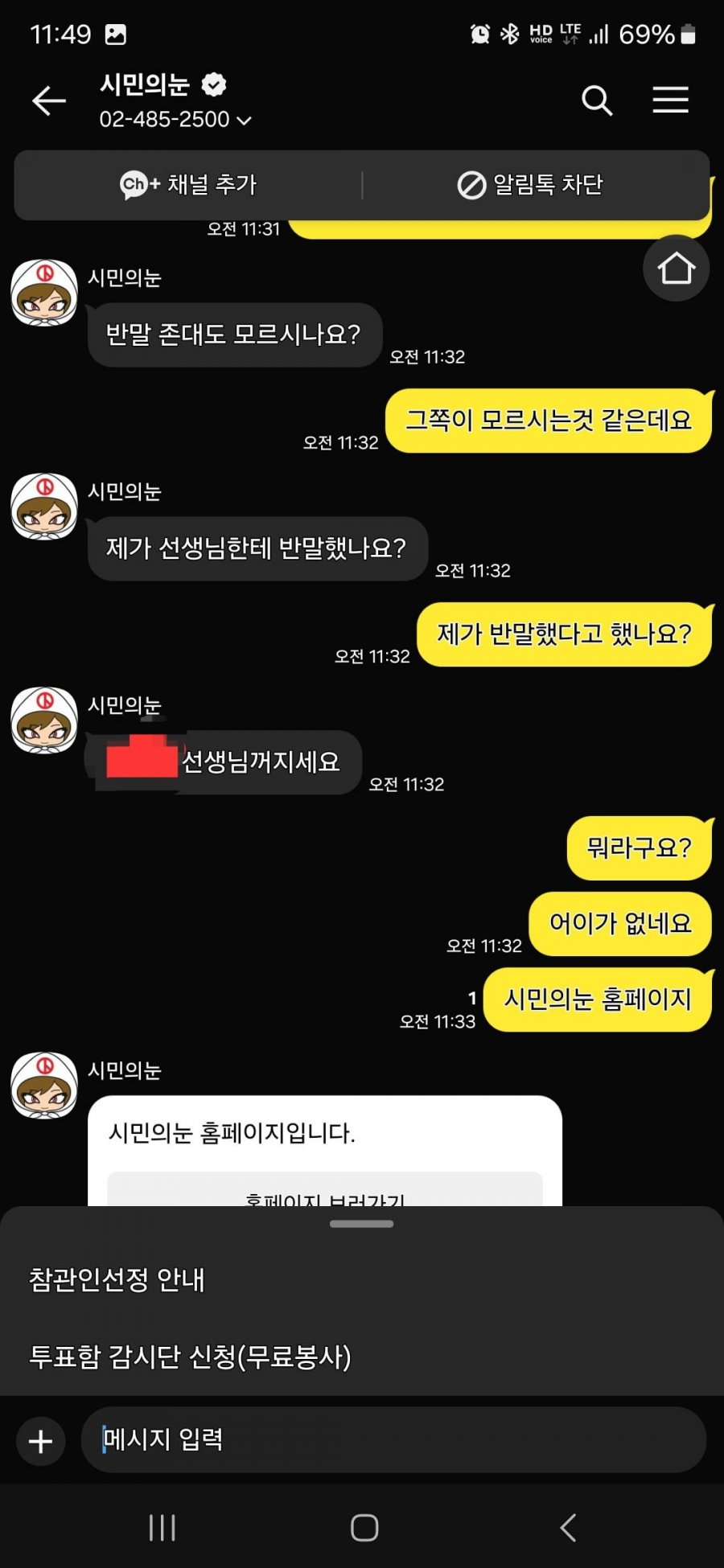
Task: Open the chat hamburger menu
Action: [x=670, y=101]
